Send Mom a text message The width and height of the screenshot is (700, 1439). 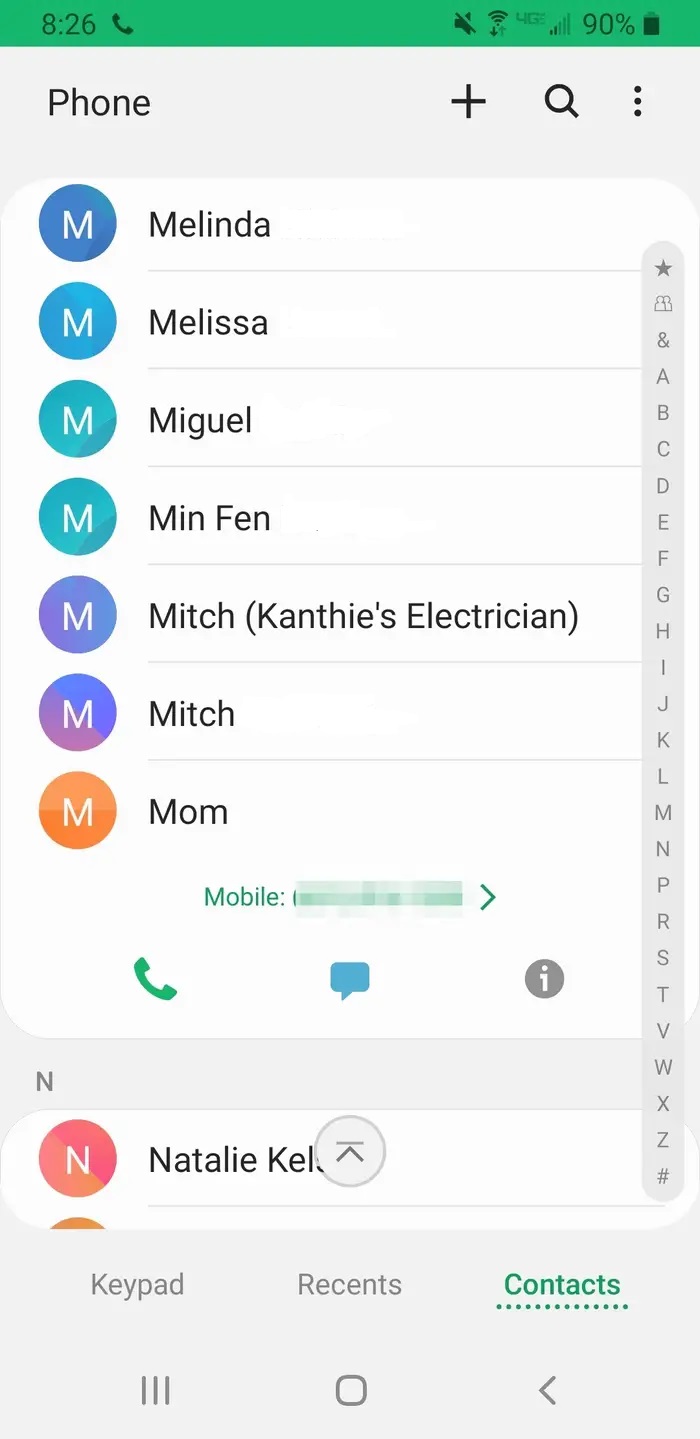click(x=350, y=980)
